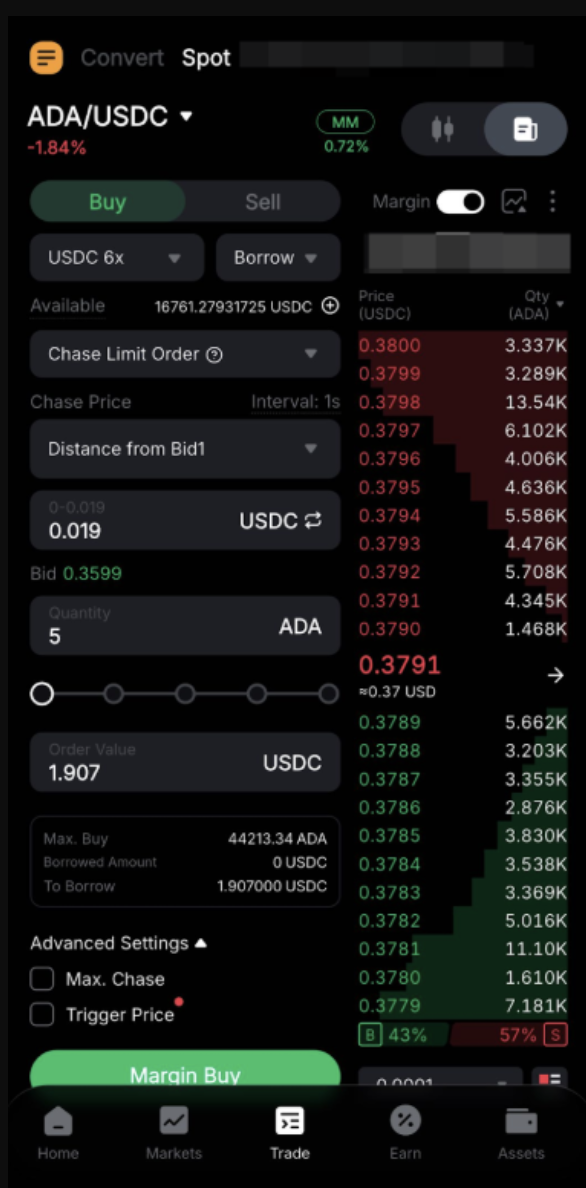Open the orange menu icon
Image resolution: width=586 pixels, height=1188 pixels.
coord(46,58)
